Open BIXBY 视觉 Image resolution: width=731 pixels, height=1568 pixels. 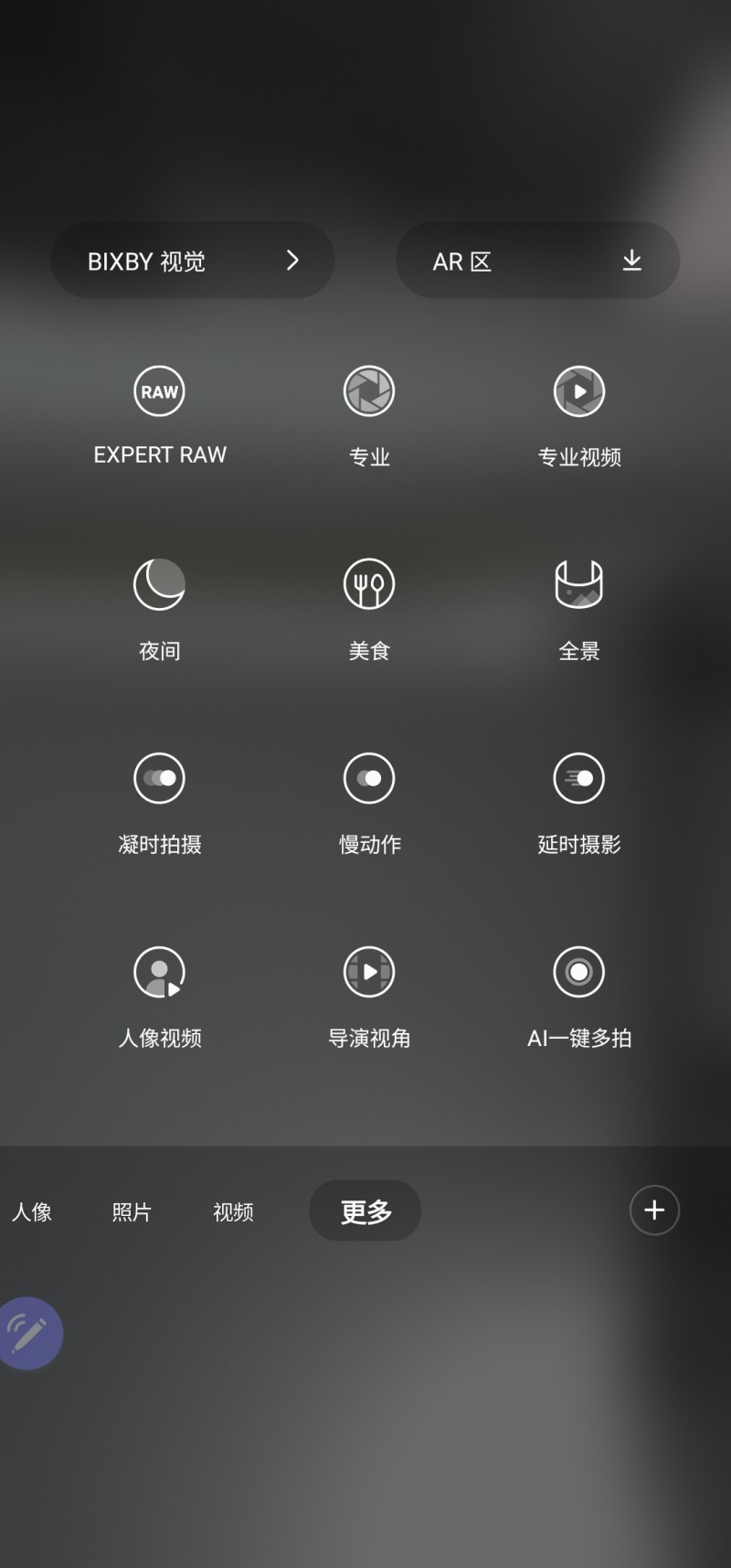pos(193,261)
